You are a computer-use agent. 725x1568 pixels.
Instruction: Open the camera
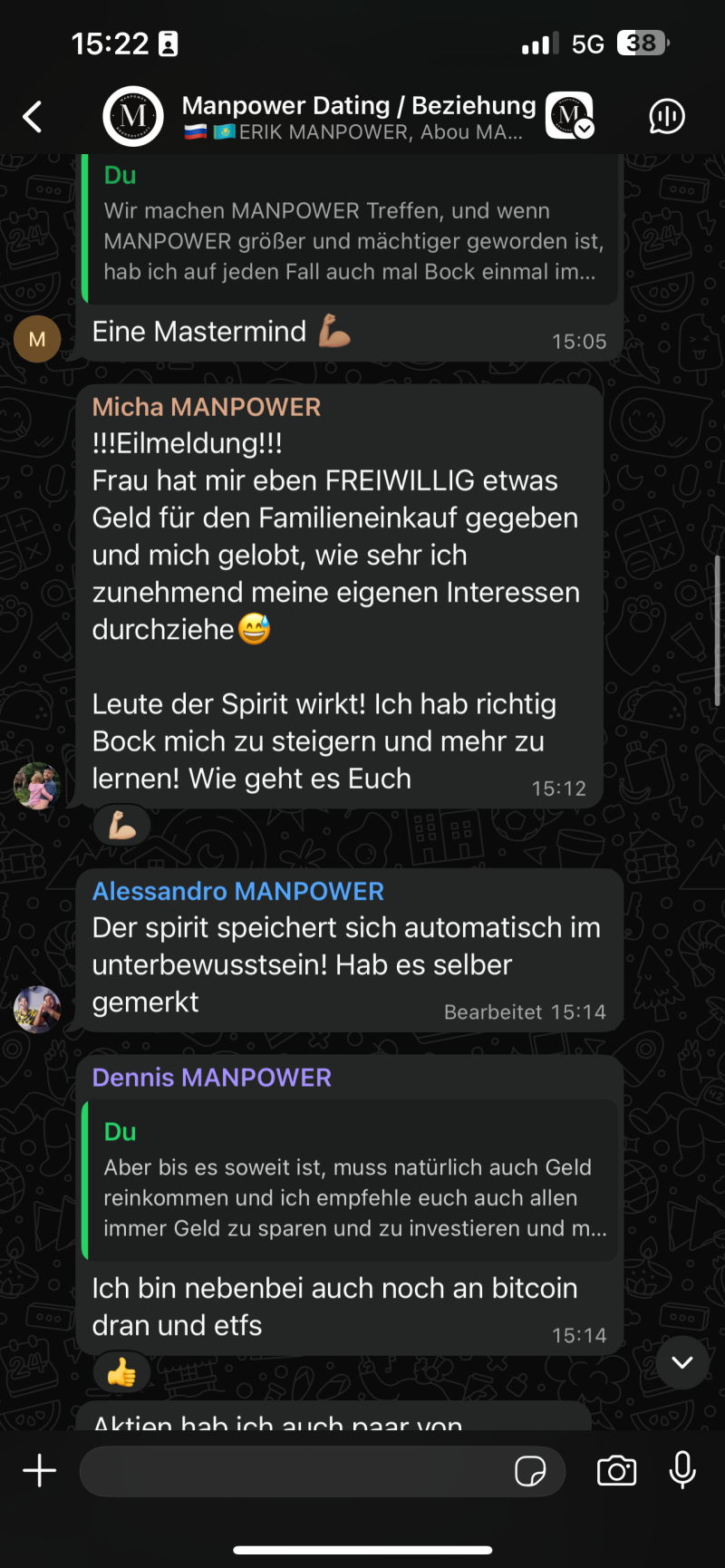616,1471
